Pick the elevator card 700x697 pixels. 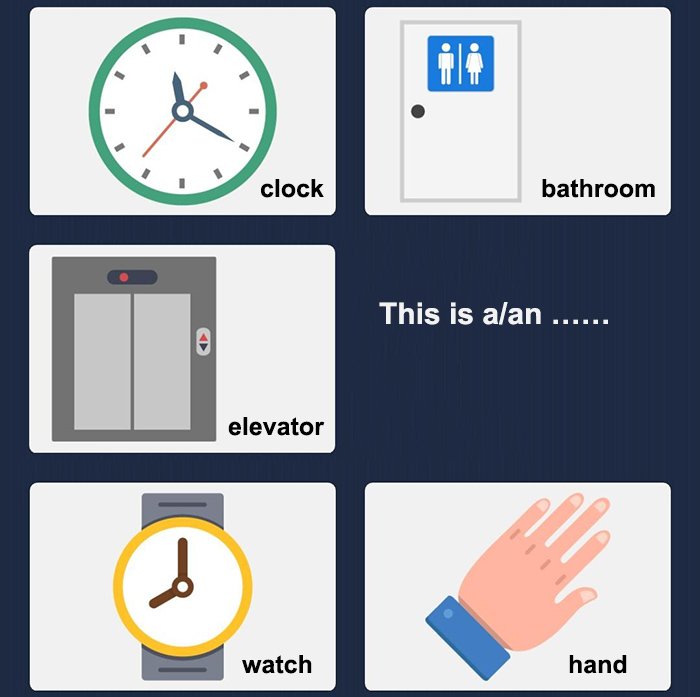[x=182, y=349]
